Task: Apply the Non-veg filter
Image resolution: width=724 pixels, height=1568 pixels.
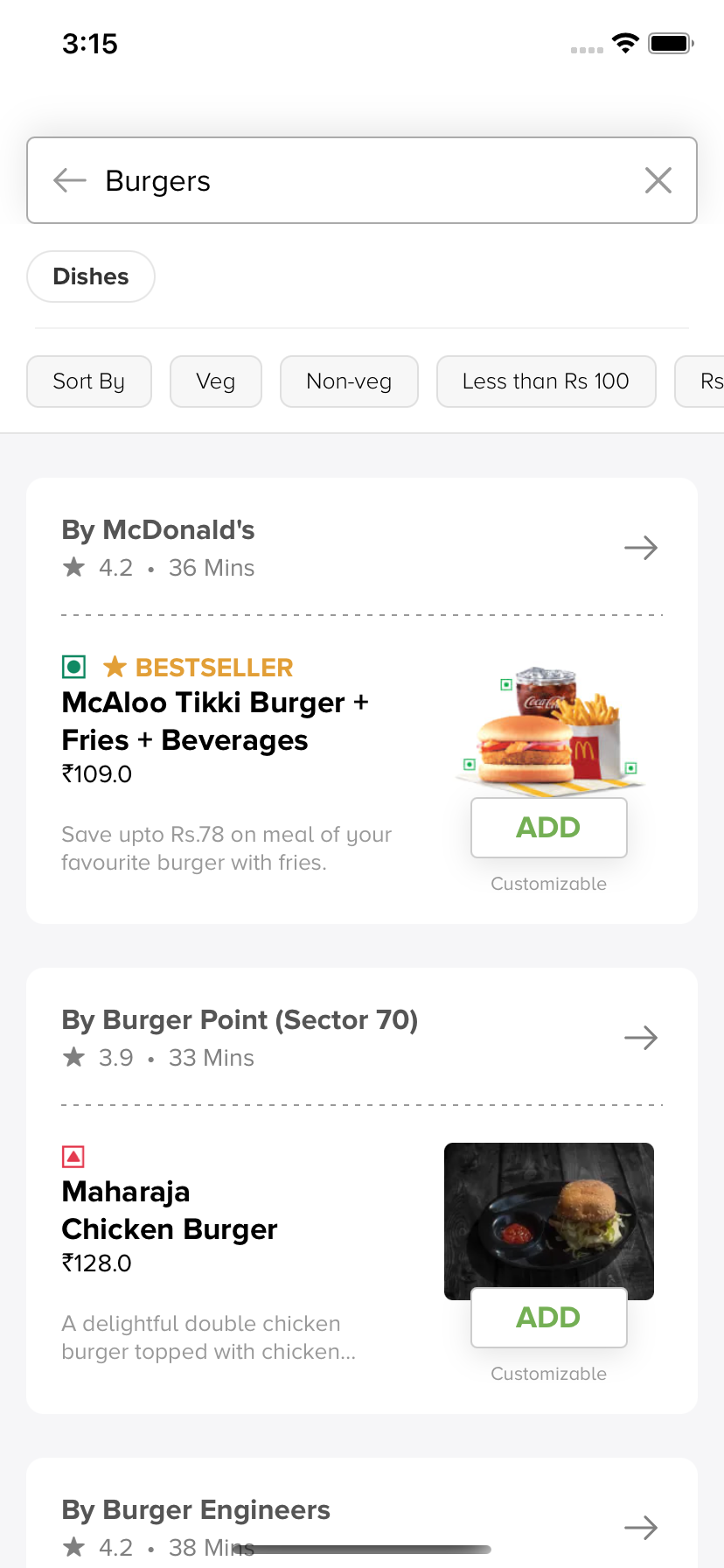Action: (349, 381)
